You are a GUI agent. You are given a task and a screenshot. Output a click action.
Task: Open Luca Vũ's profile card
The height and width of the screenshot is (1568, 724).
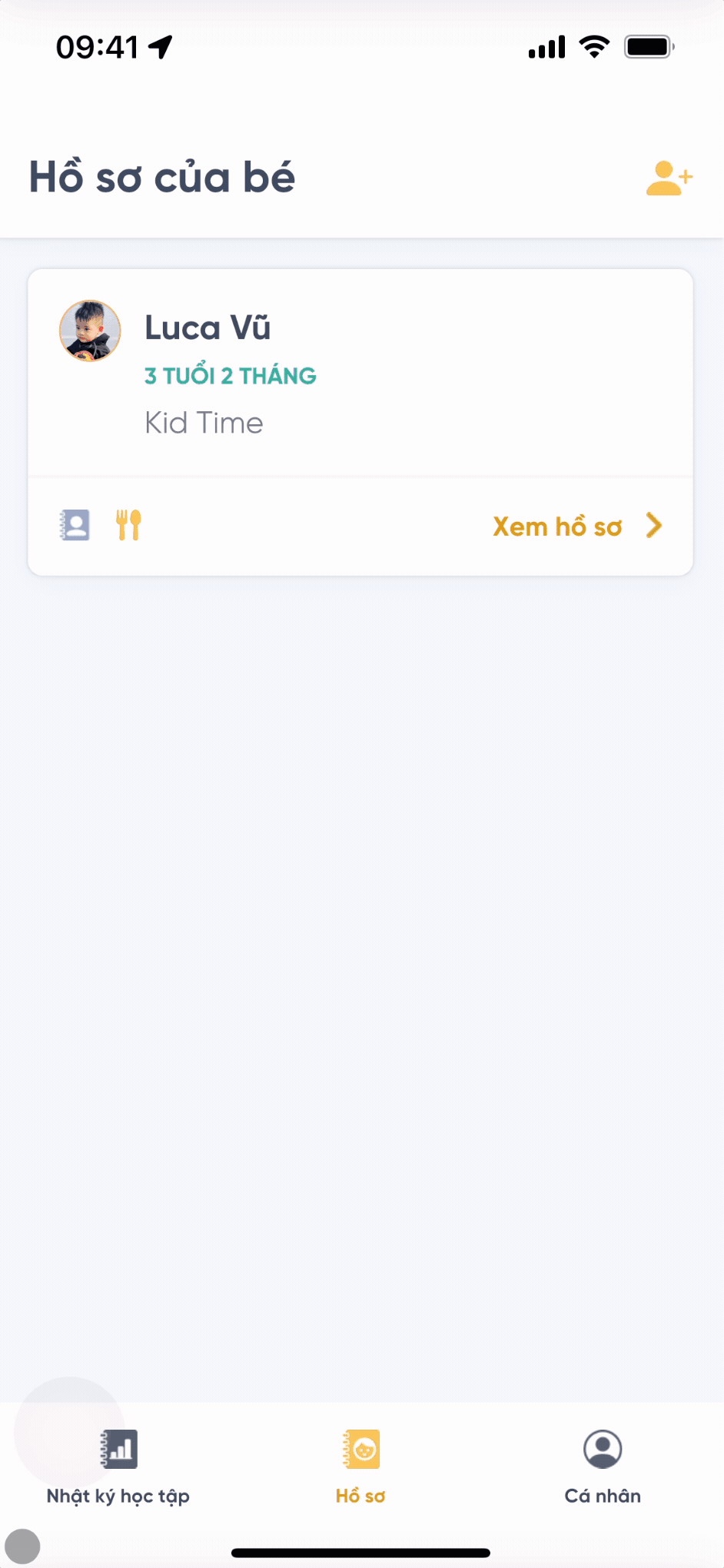tap(360, 374)
